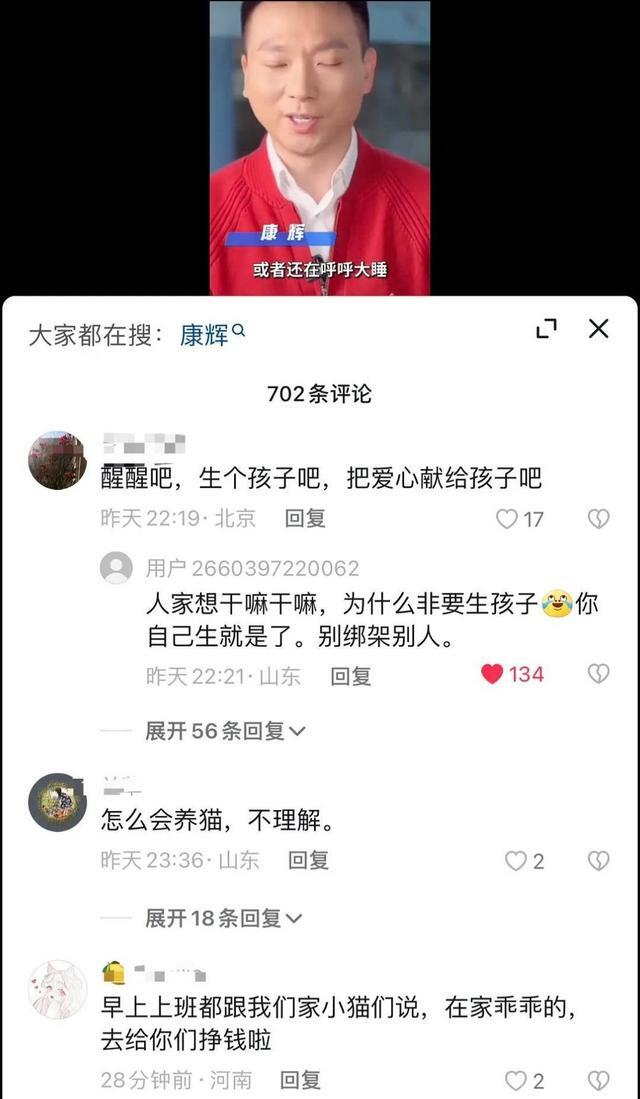The image size is (640, 1099).
Task: Close the comments panel
Action: [x=598, y=329]
